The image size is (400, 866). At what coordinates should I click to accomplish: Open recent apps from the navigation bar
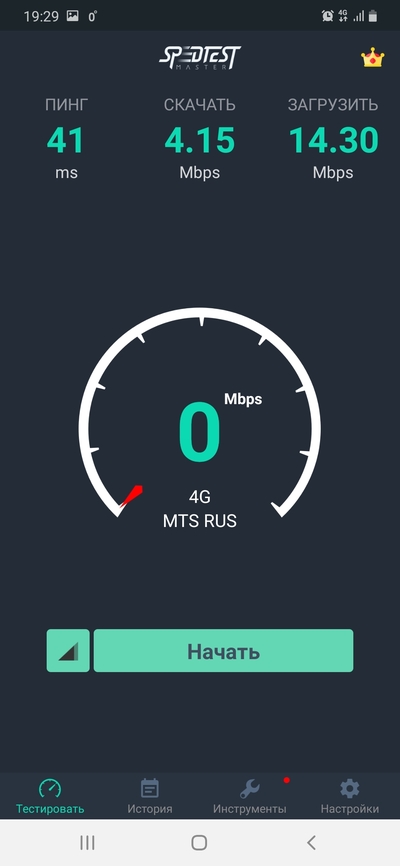pyautogui.click(x=87, y=842)
